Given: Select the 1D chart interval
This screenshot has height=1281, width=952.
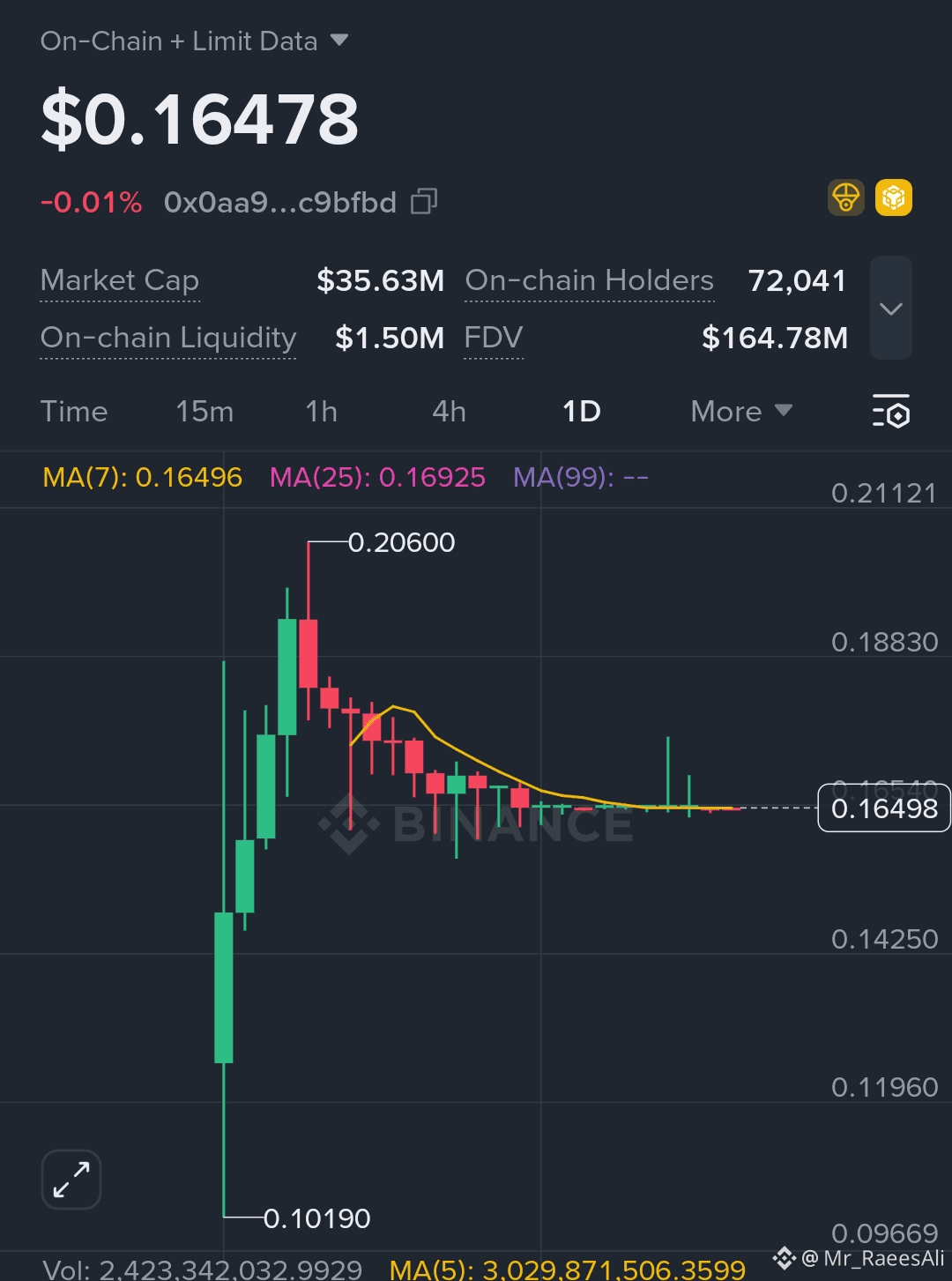Looking at the screenshot, I should [582, 412].
